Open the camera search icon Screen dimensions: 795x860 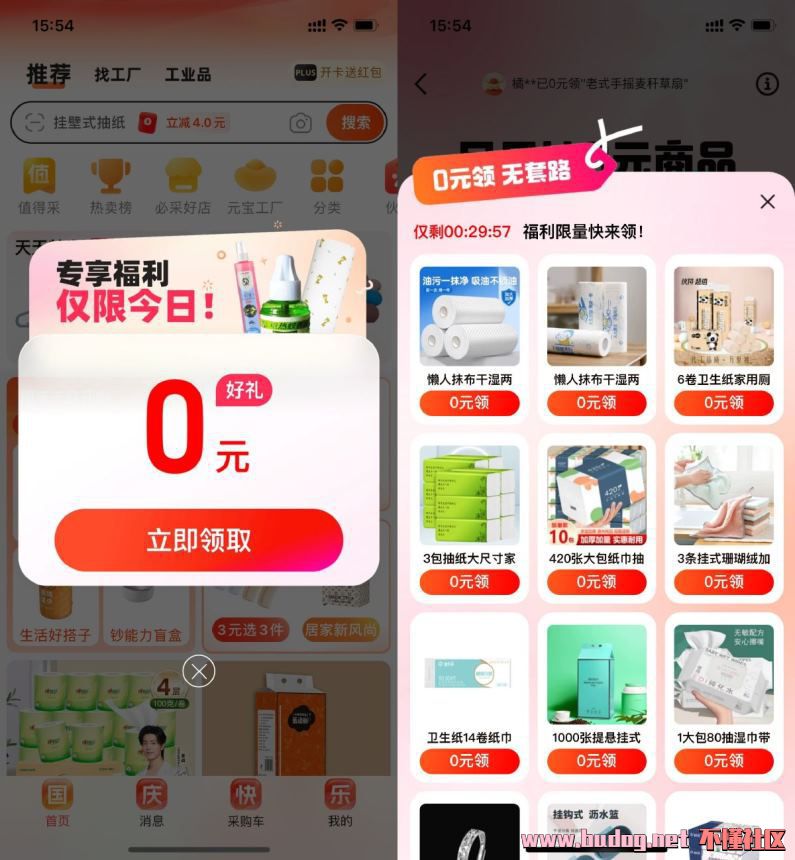(300, 123)
